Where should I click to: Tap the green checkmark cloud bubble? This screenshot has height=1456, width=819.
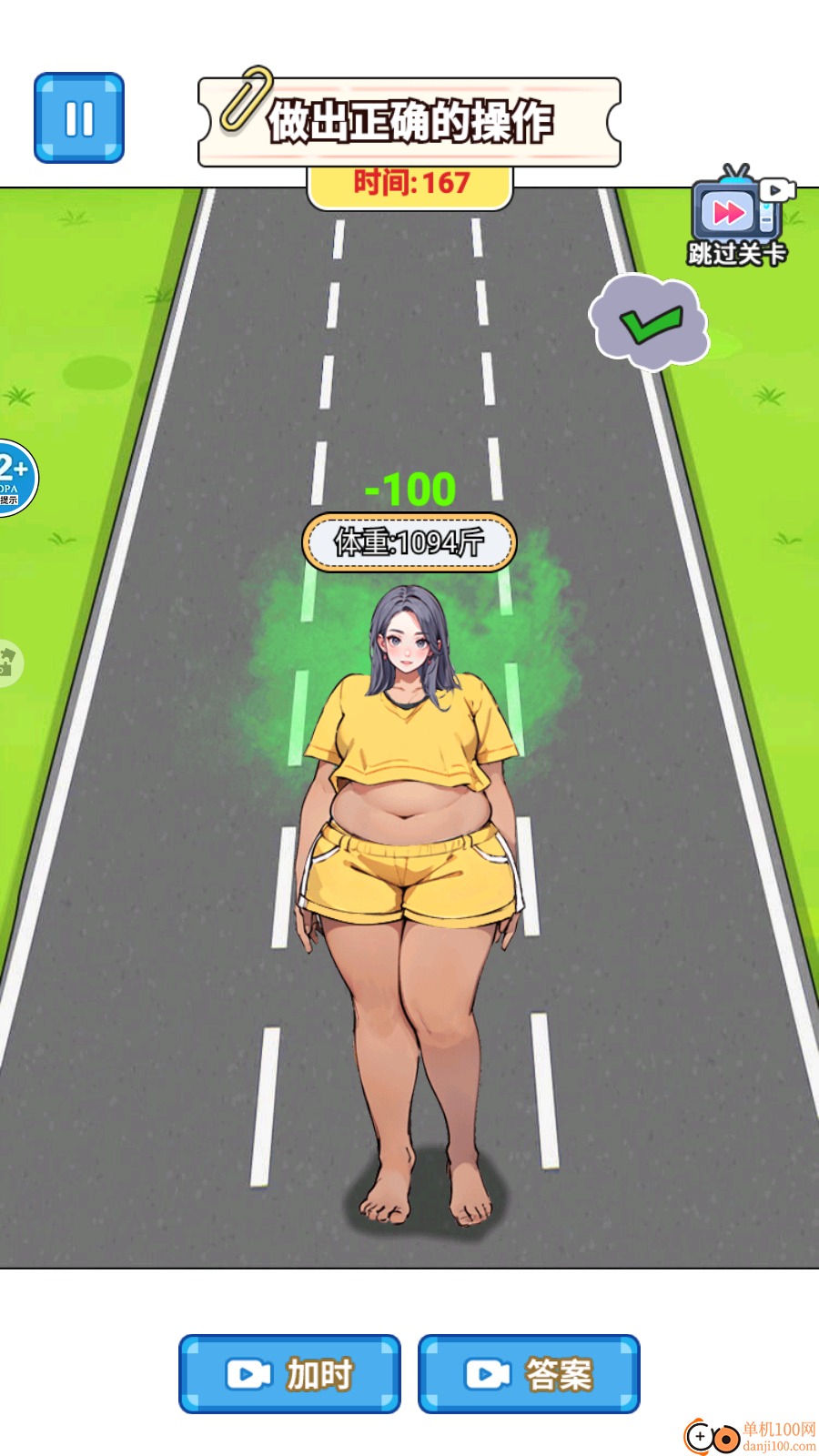pos(649,322)
